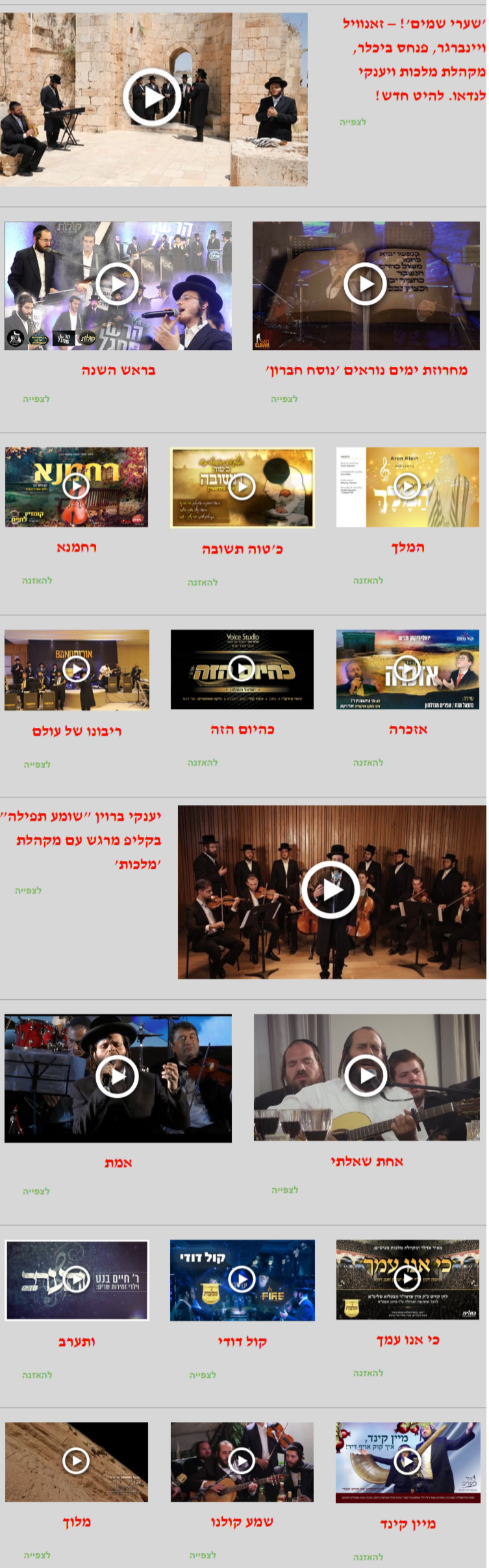Tap 'להאזנה' under 'כ'טוב תשובה'
Viewport: 489px width, 1568px height.
(x=203, y=582)
